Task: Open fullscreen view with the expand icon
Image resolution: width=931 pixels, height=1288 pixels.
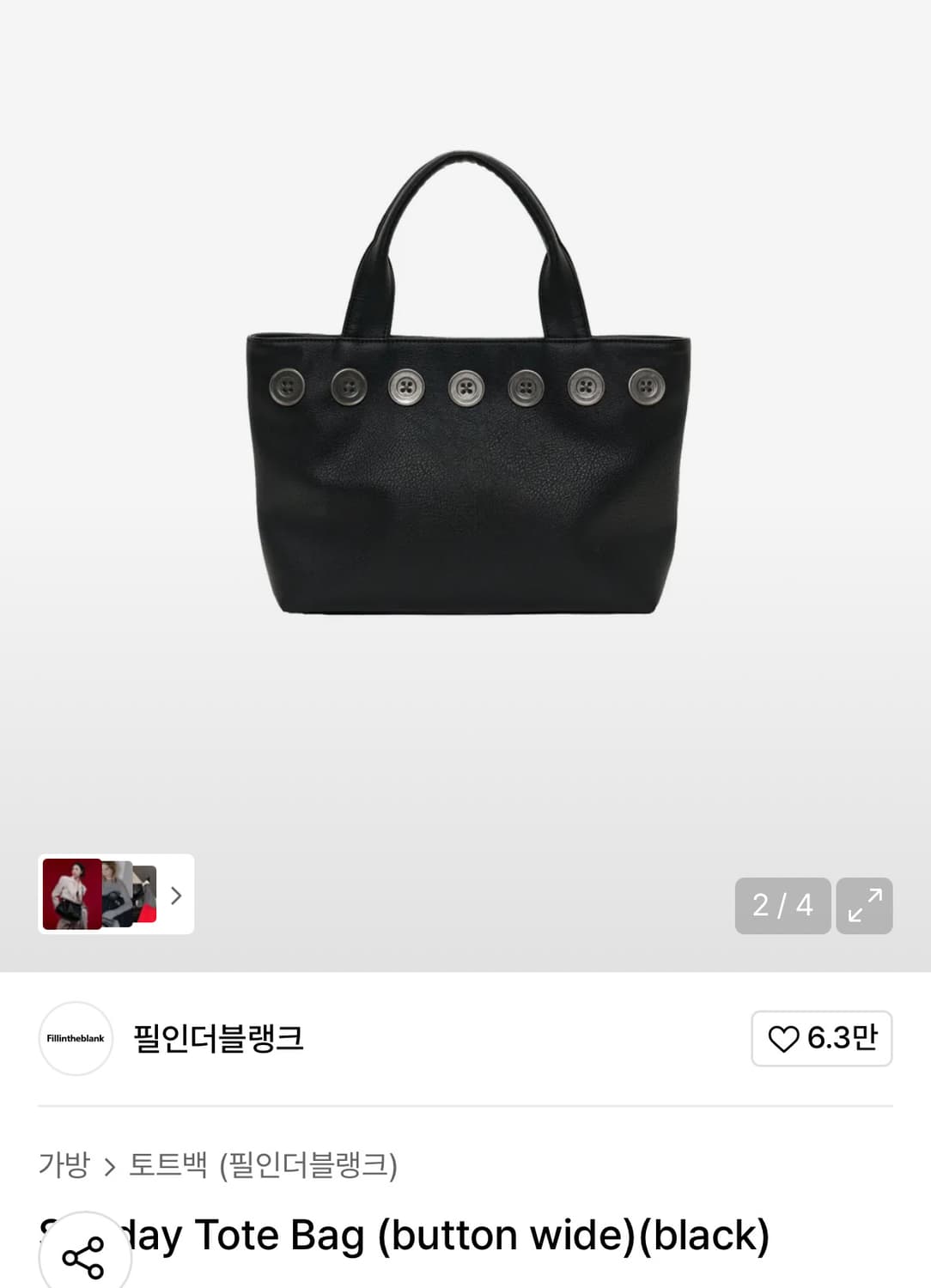Action: tap(864, 906)
